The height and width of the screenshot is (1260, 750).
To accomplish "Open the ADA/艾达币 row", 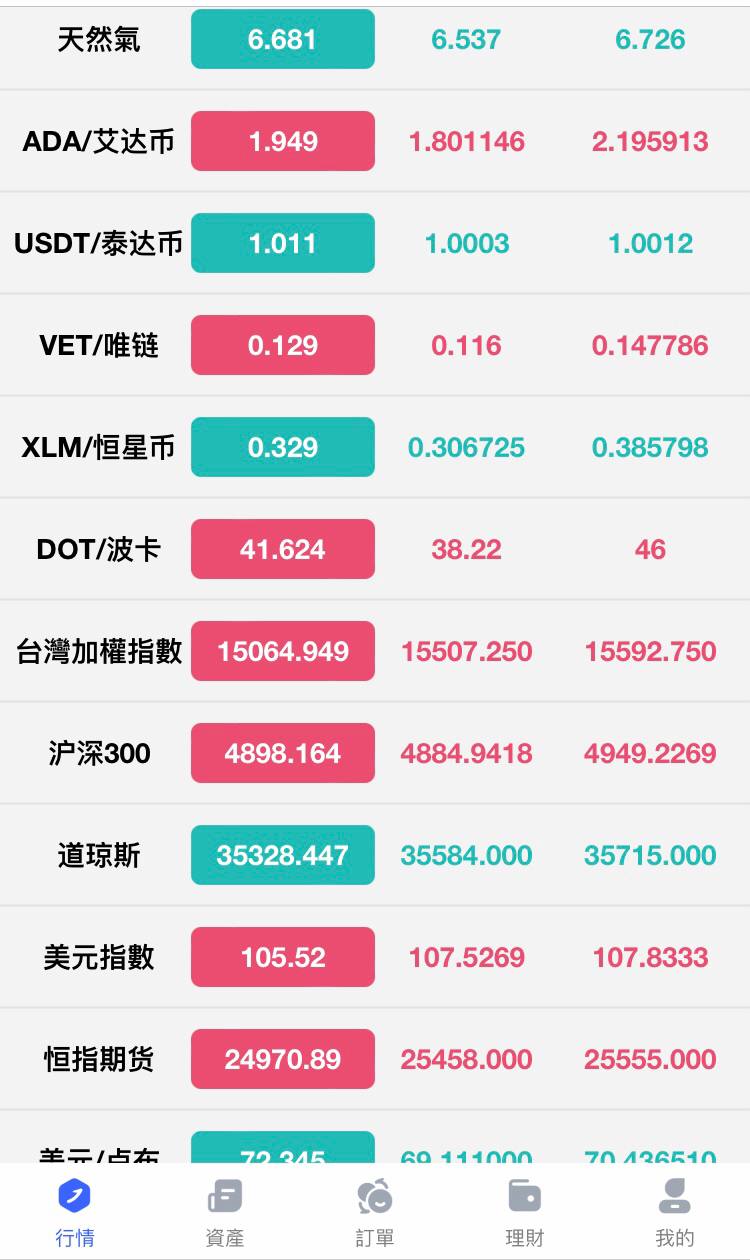I will [375, 141].
